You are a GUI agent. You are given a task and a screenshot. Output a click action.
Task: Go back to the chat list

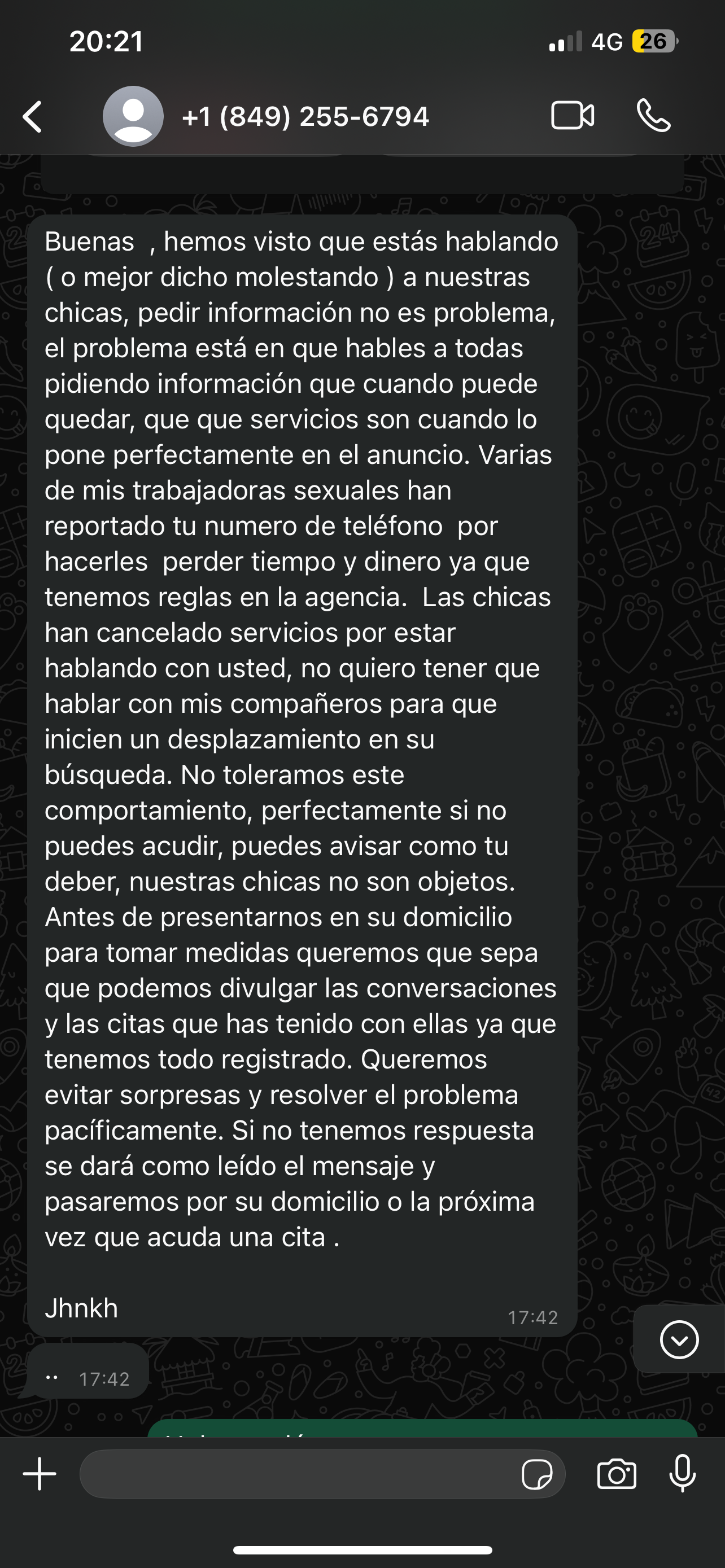[32, 116]
